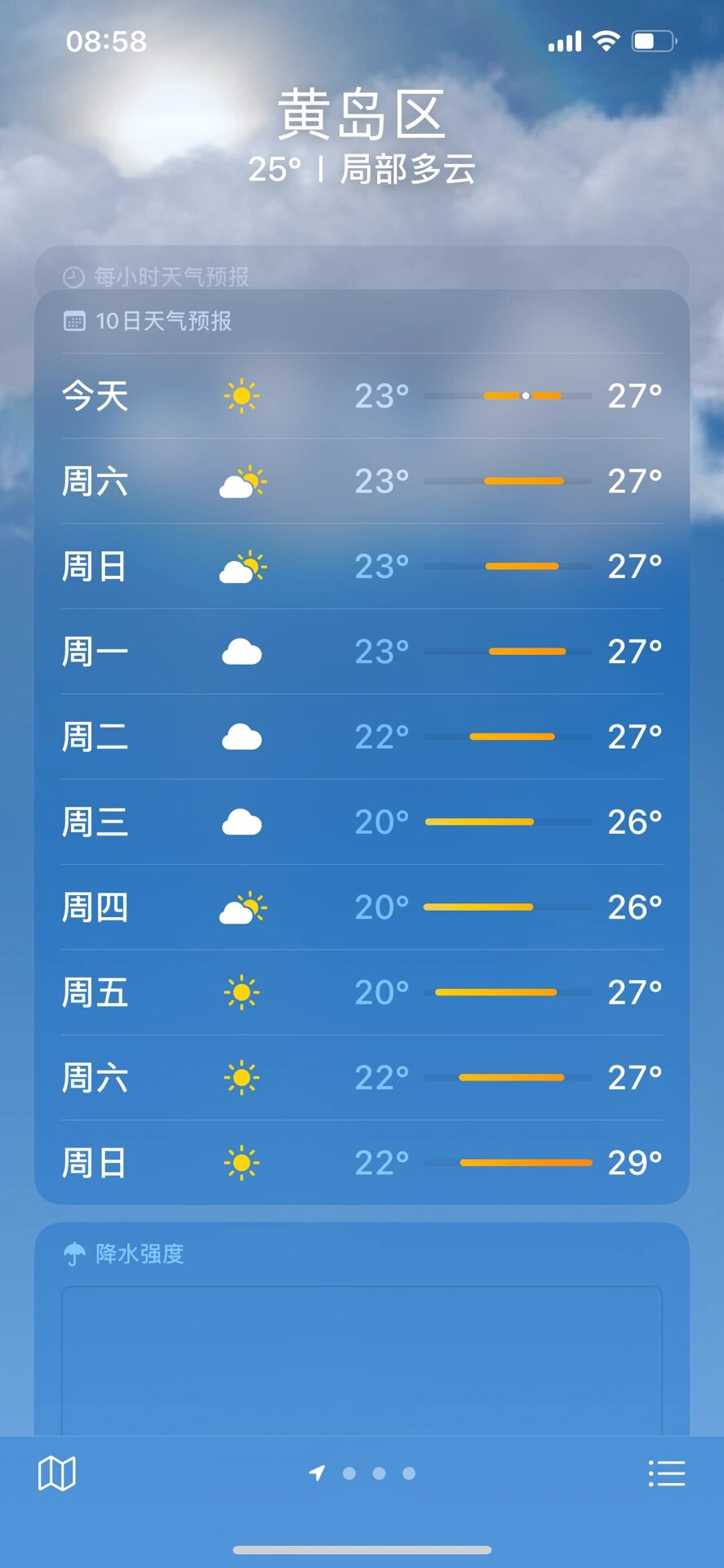
Task: Tap the battery indicator in status bar
Action: pos(653,40)
